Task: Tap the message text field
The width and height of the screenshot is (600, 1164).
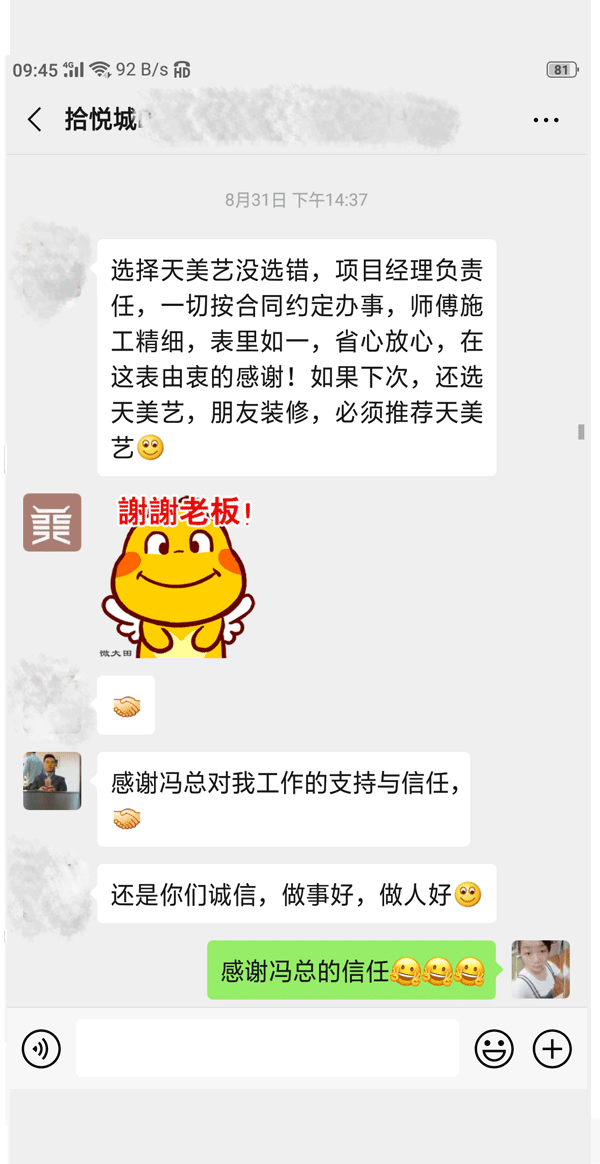Action: (267, 1049)
